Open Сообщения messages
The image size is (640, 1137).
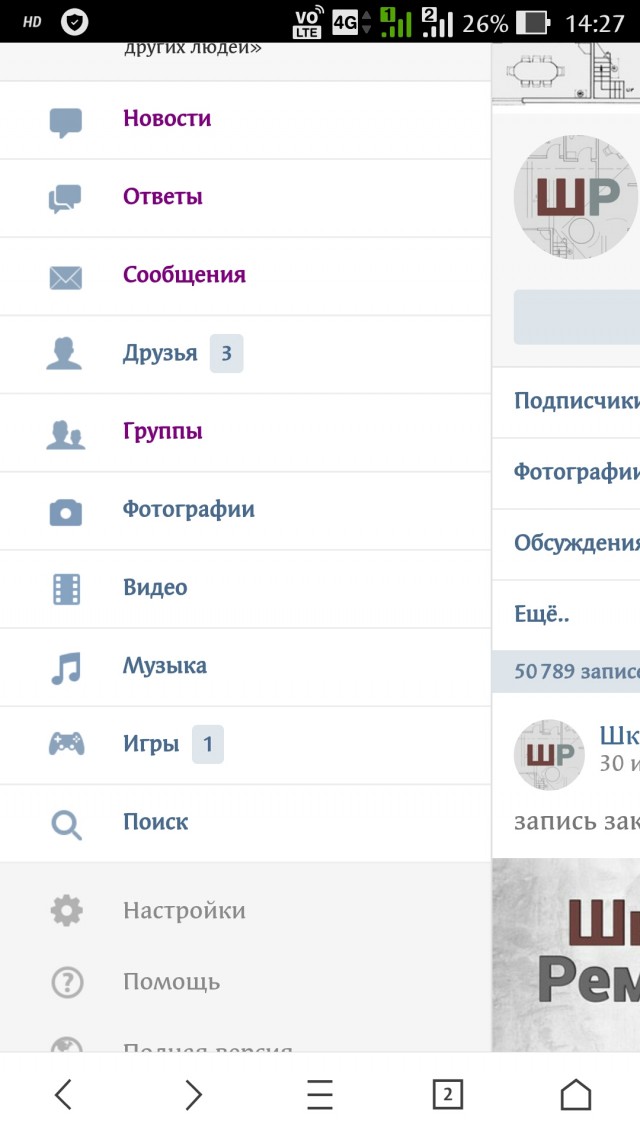pos(184,275)
